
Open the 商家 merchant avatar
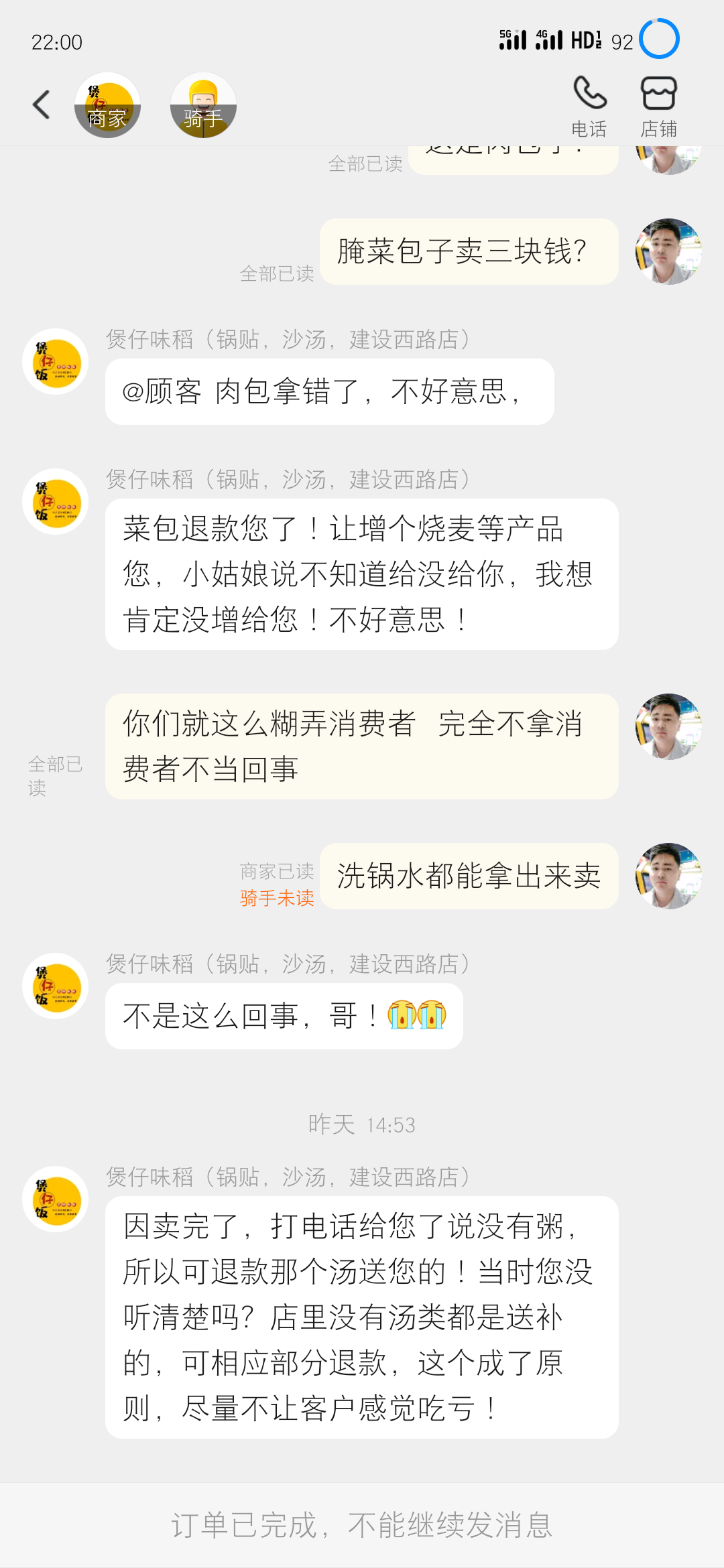point(108,105)
